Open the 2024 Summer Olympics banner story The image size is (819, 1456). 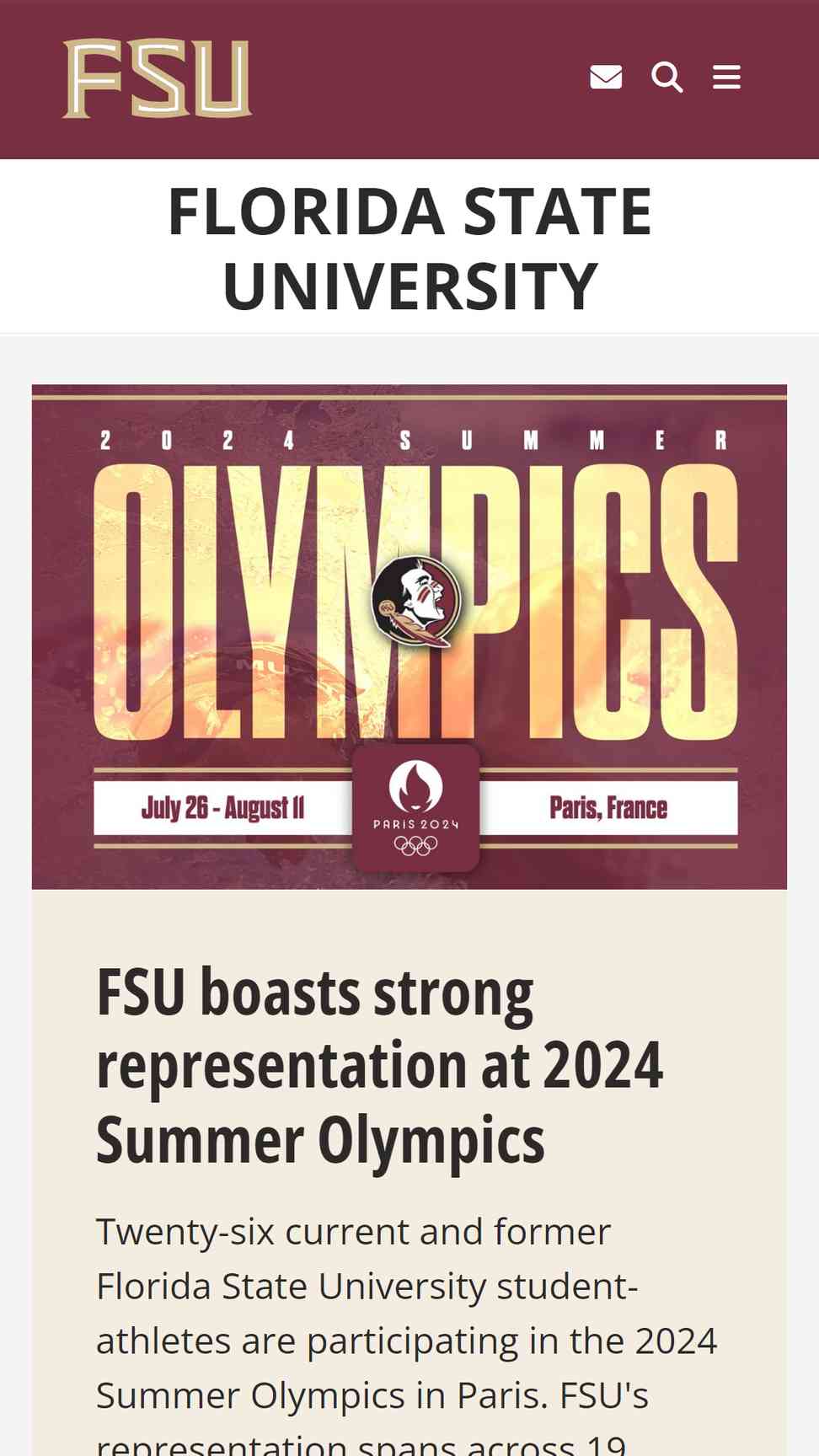[x=409, y=637]
